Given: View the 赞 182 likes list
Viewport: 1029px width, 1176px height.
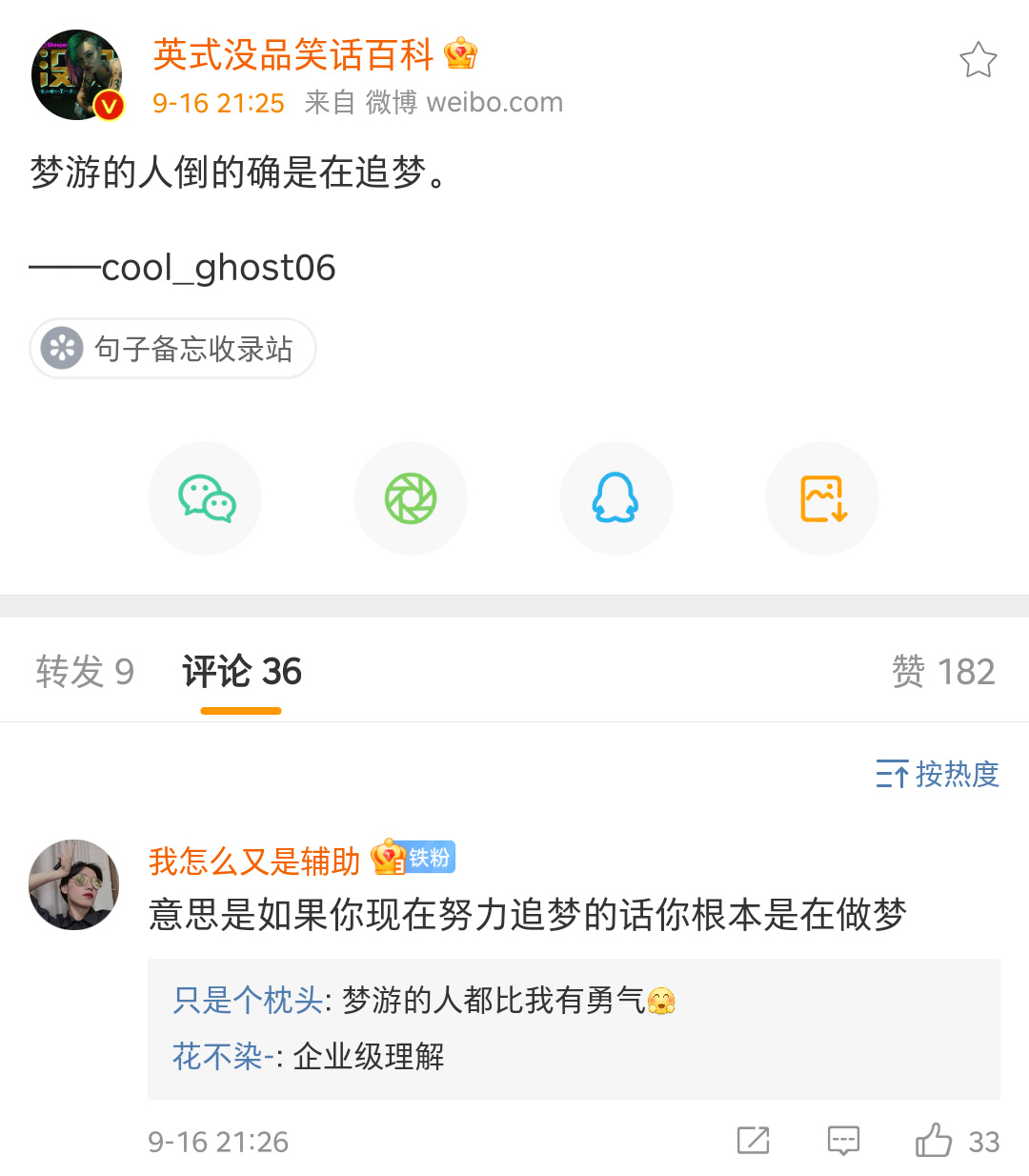Looking at the screenshot, I should 942,672.
